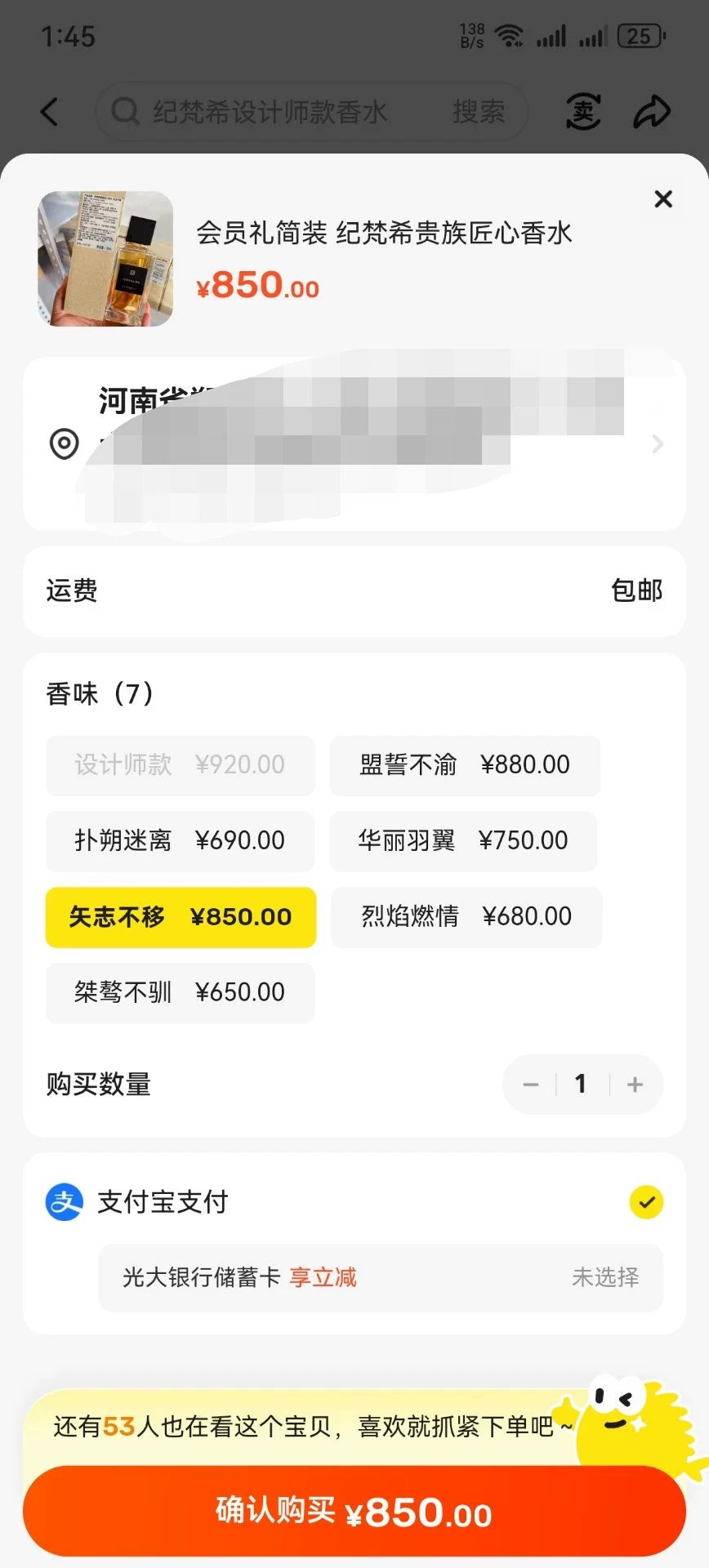
Task: Open the delivery address row
Action: (x=354, y=444)
